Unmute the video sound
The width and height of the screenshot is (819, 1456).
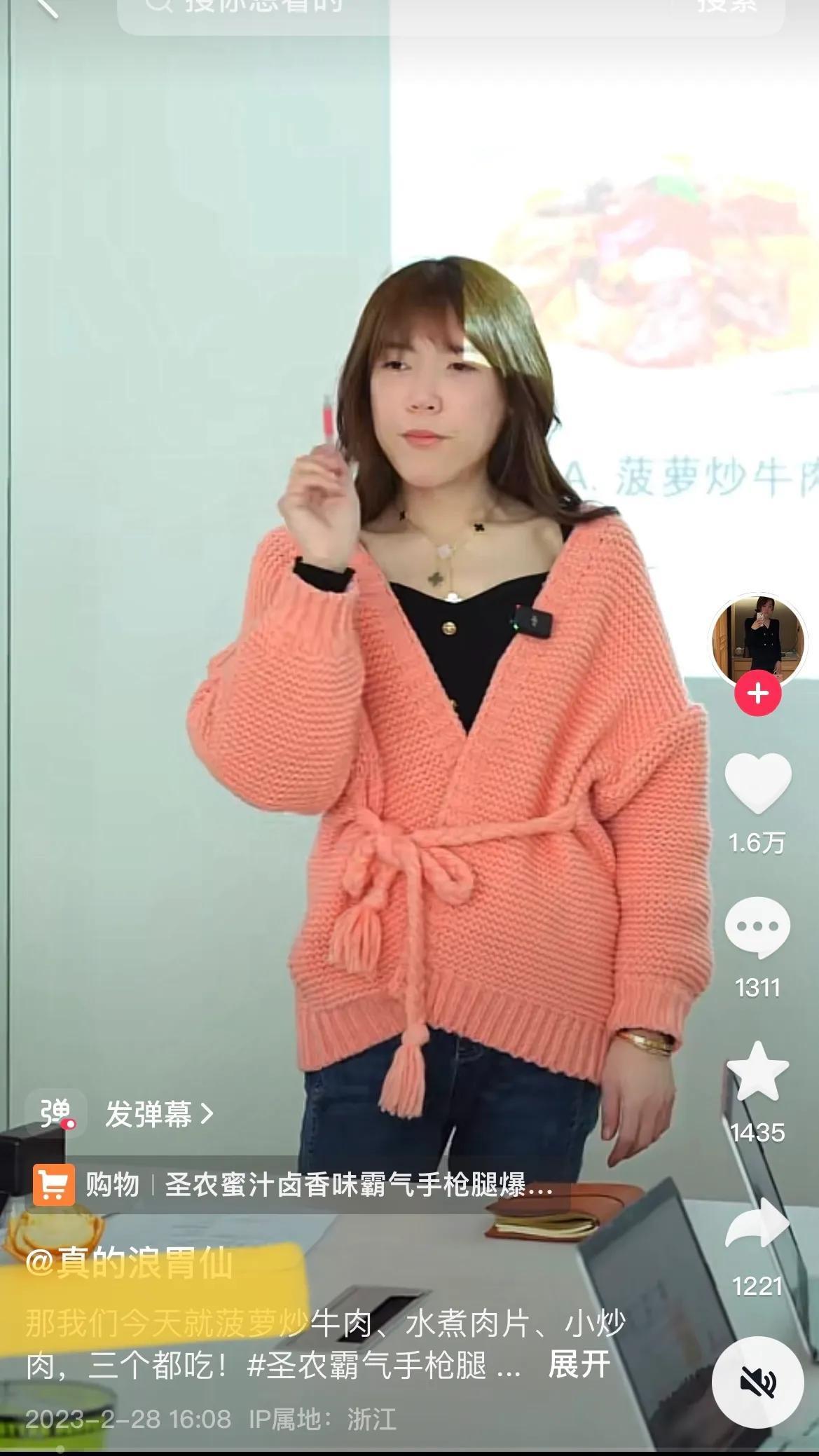pos(758,1382)
